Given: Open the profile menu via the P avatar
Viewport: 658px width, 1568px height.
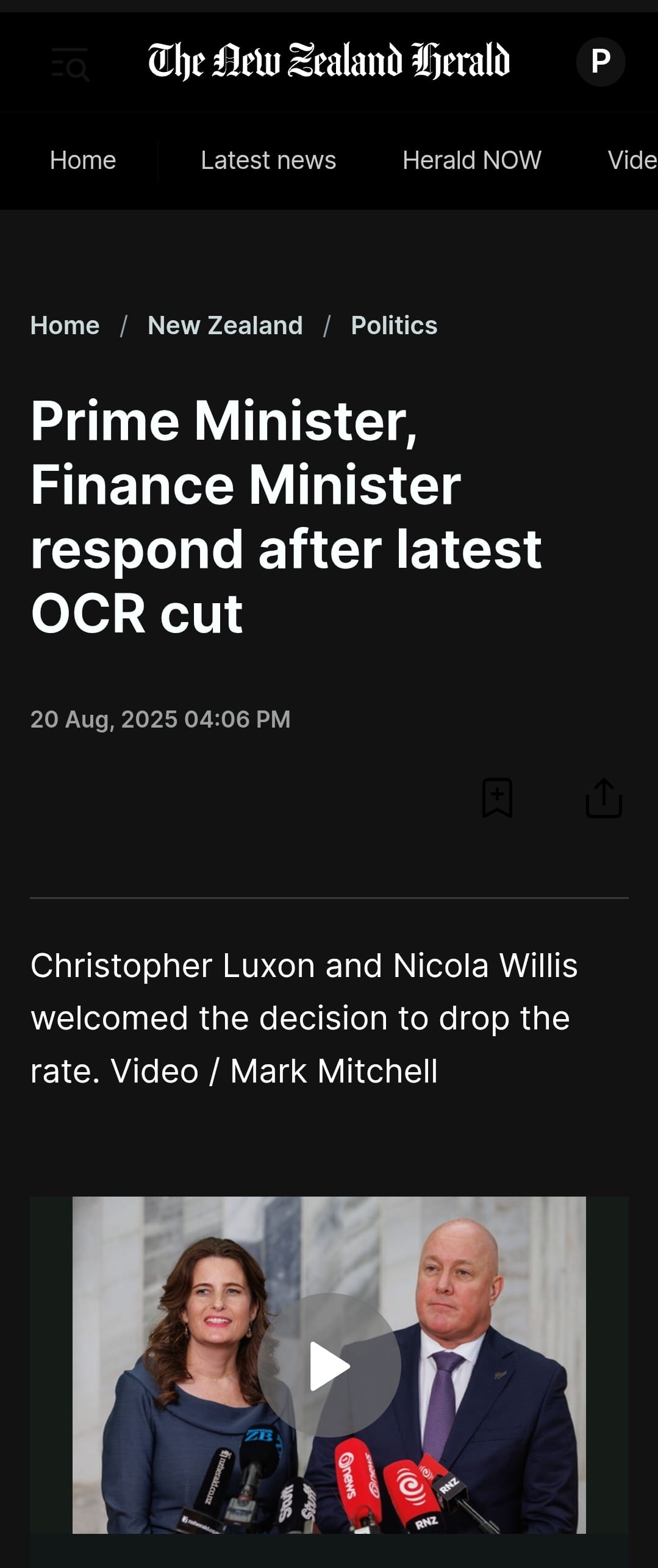Looking at the screenshot, I should 601,61.
